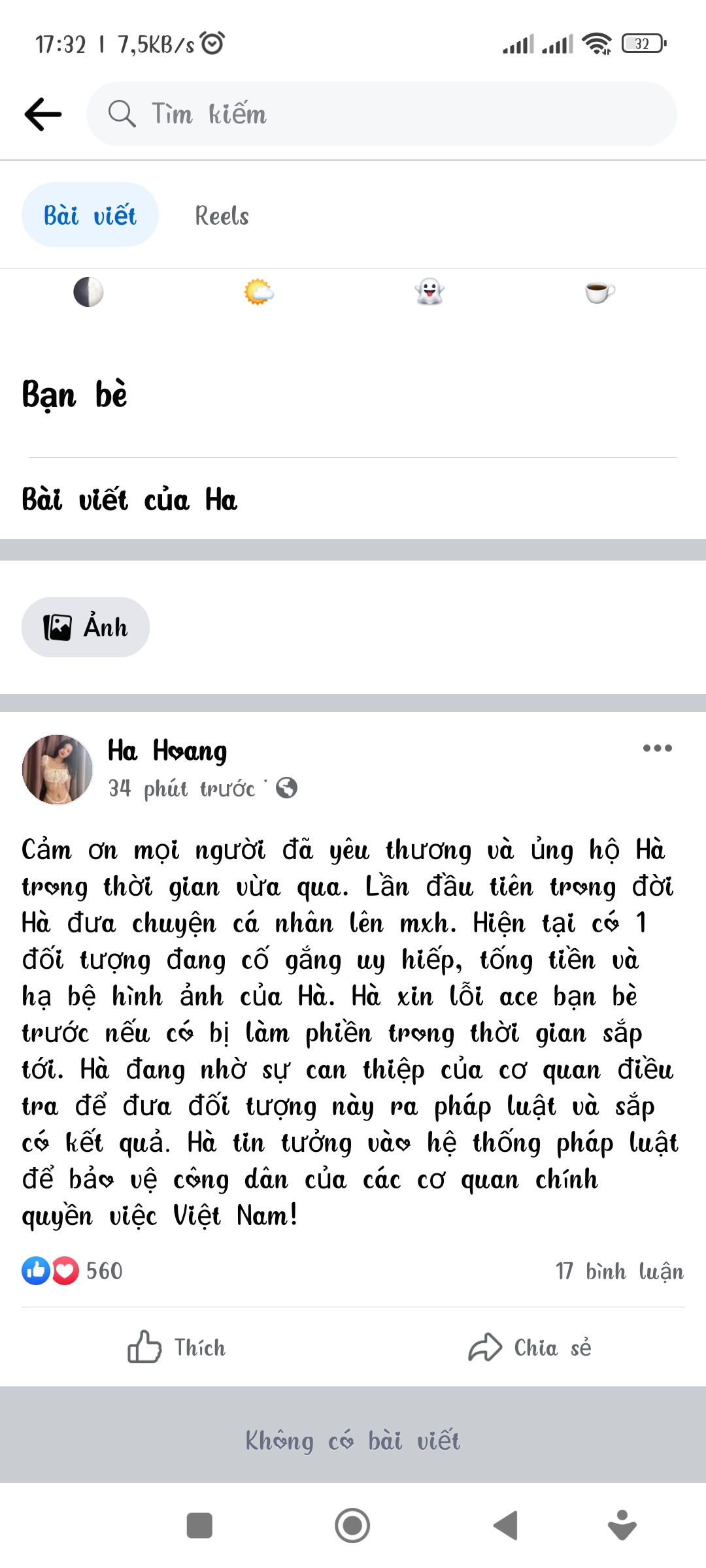706x1568 pixels.
Task: Tap the Chia sẻ share arrow icon
Action: click(487, 1345)
